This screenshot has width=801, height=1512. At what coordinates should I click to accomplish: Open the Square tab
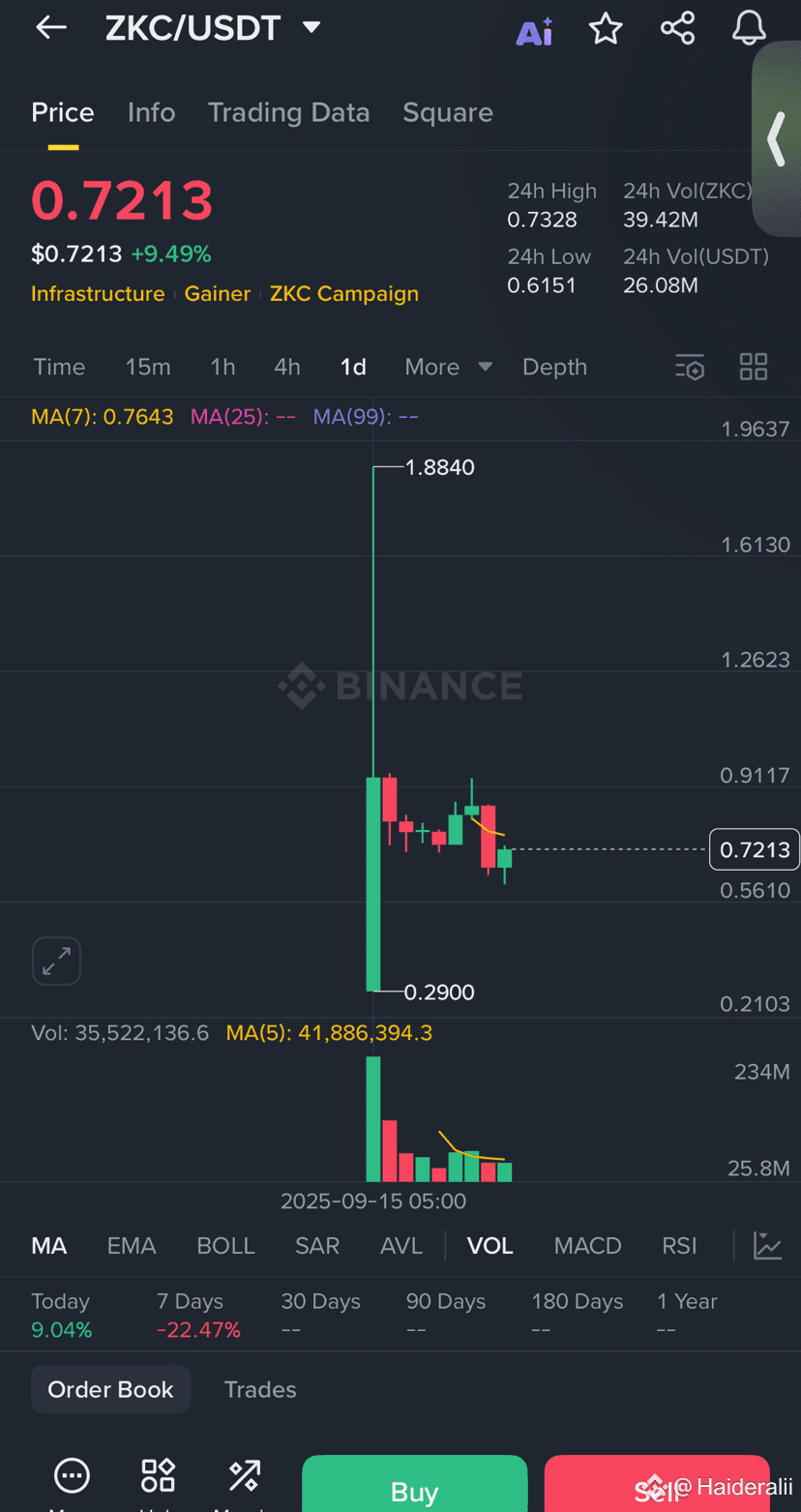[x=448, y=112]
